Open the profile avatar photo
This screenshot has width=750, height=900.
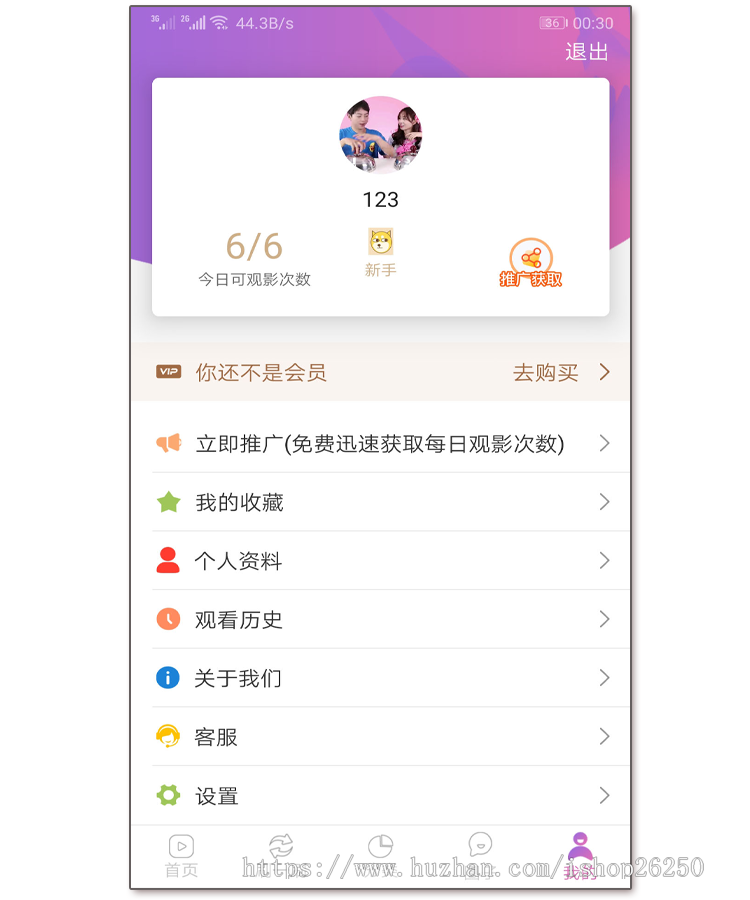380,136
